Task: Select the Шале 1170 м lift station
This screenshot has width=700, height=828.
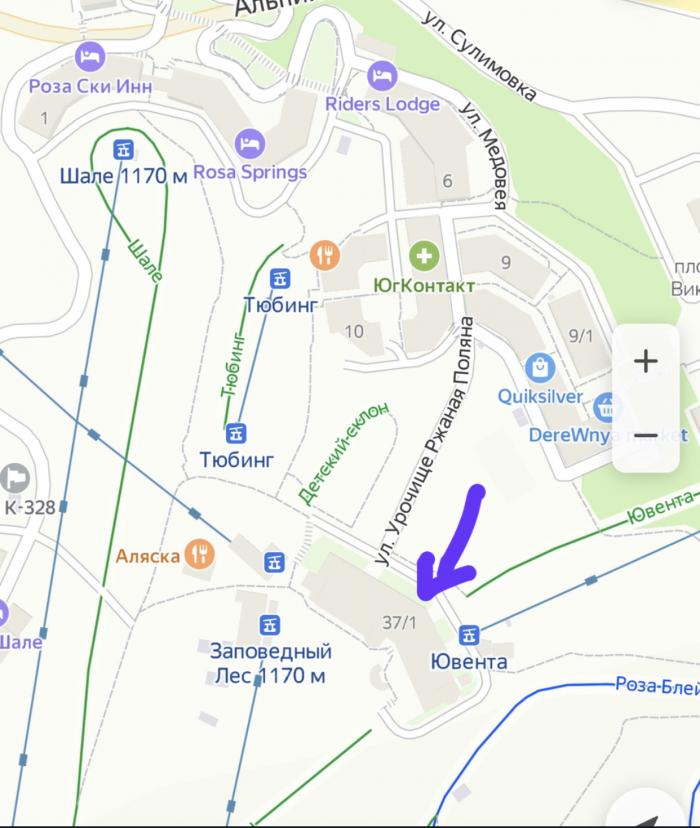Action: coord(124,149)
